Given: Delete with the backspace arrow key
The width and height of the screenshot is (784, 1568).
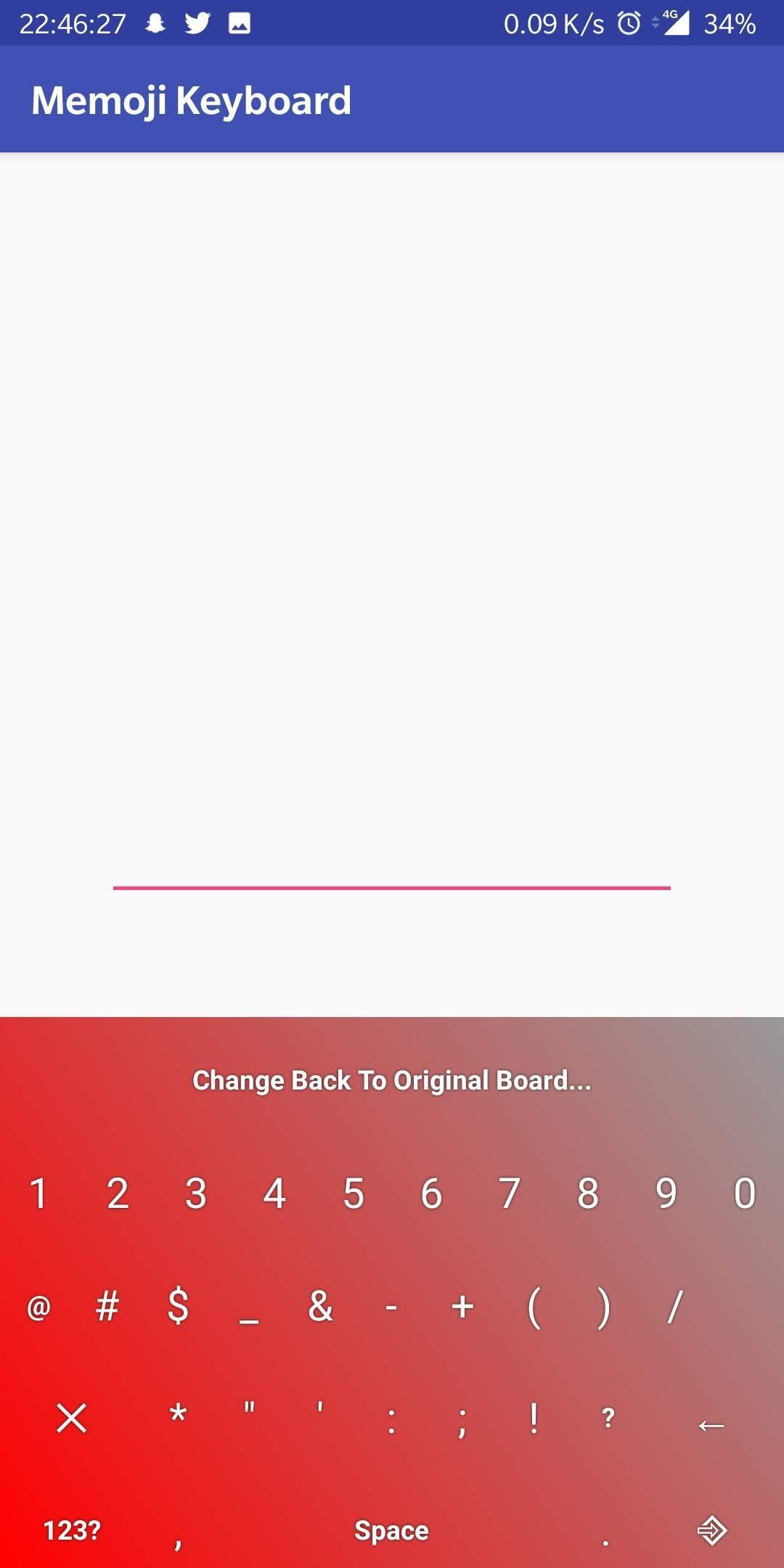Looking at the screenshot, I should 711,1426.
